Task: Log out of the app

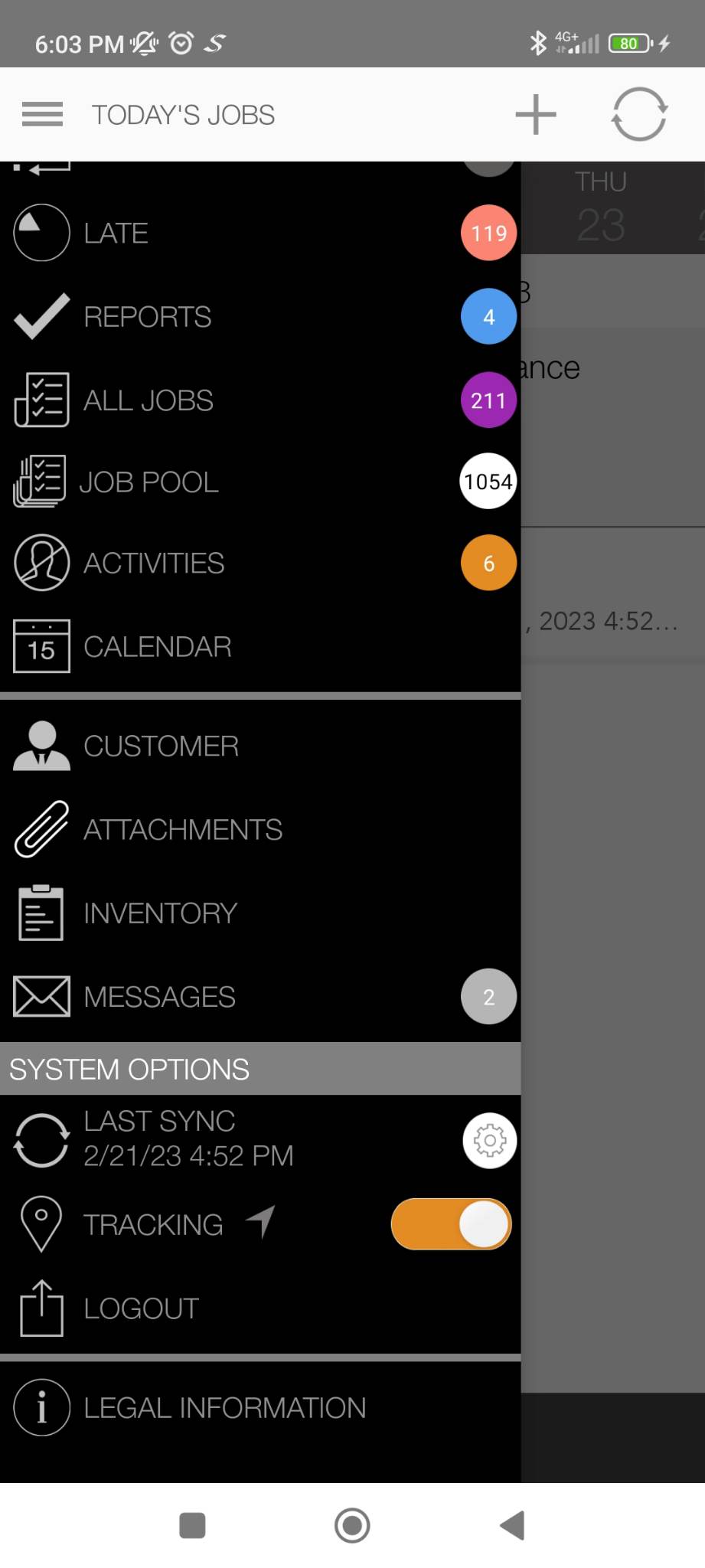Action: (x=260, y=1308)
